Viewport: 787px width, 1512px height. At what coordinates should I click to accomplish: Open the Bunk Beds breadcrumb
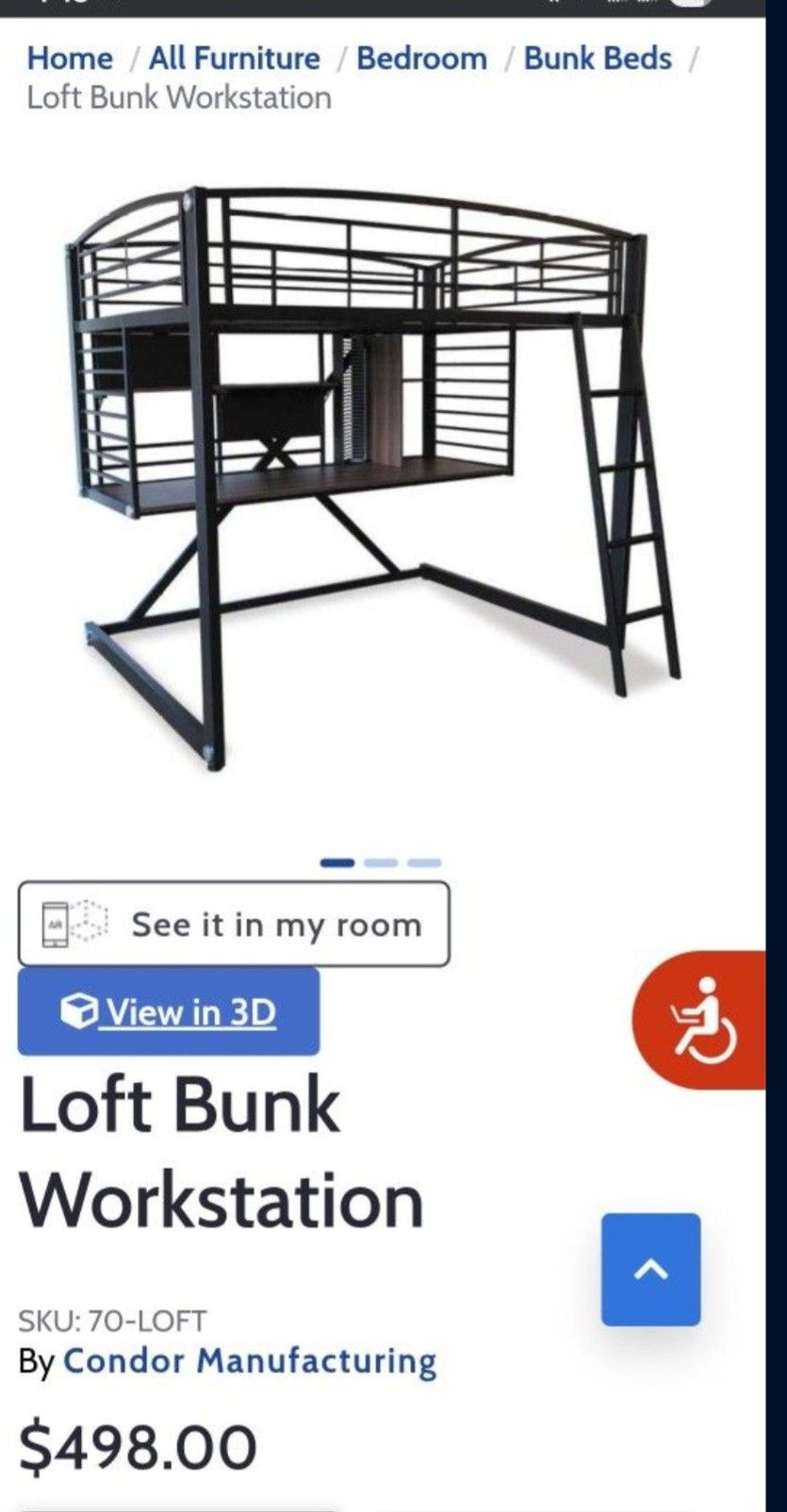(x=598, y=58)
